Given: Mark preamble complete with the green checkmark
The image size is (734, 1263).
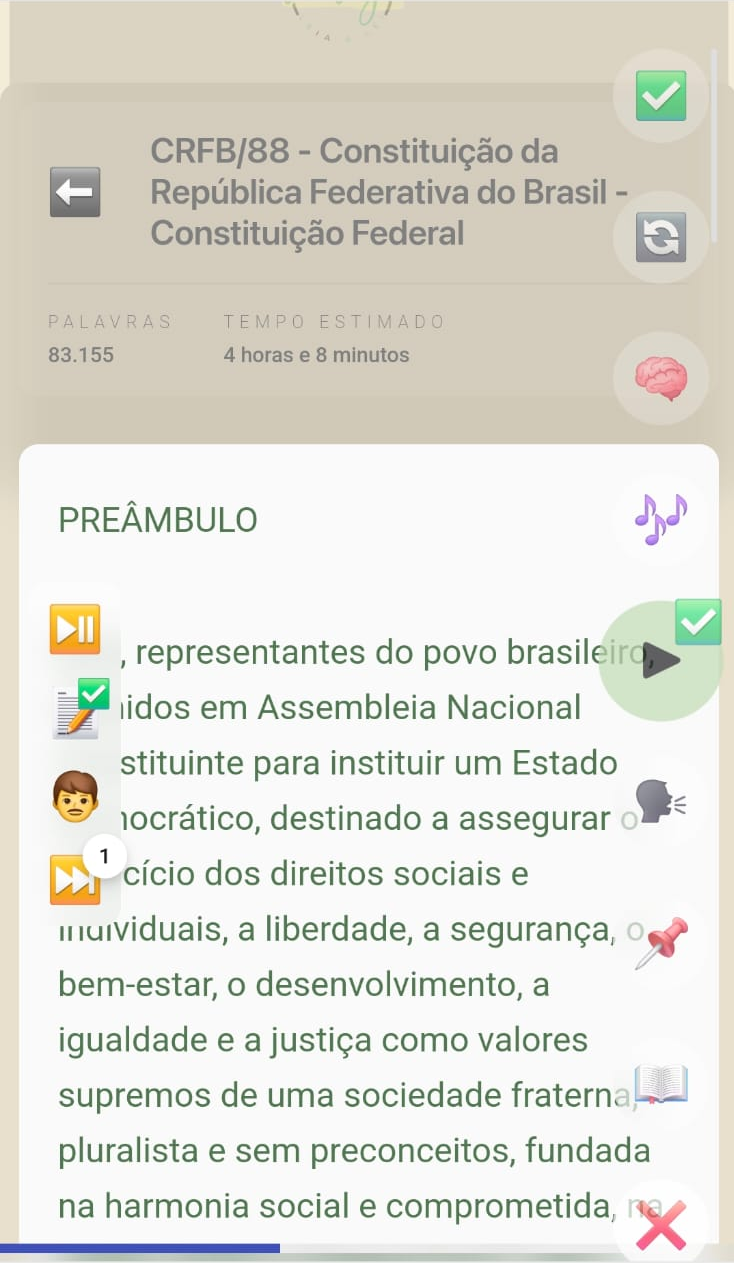Looking at the screenshot, I should [697, 622].
